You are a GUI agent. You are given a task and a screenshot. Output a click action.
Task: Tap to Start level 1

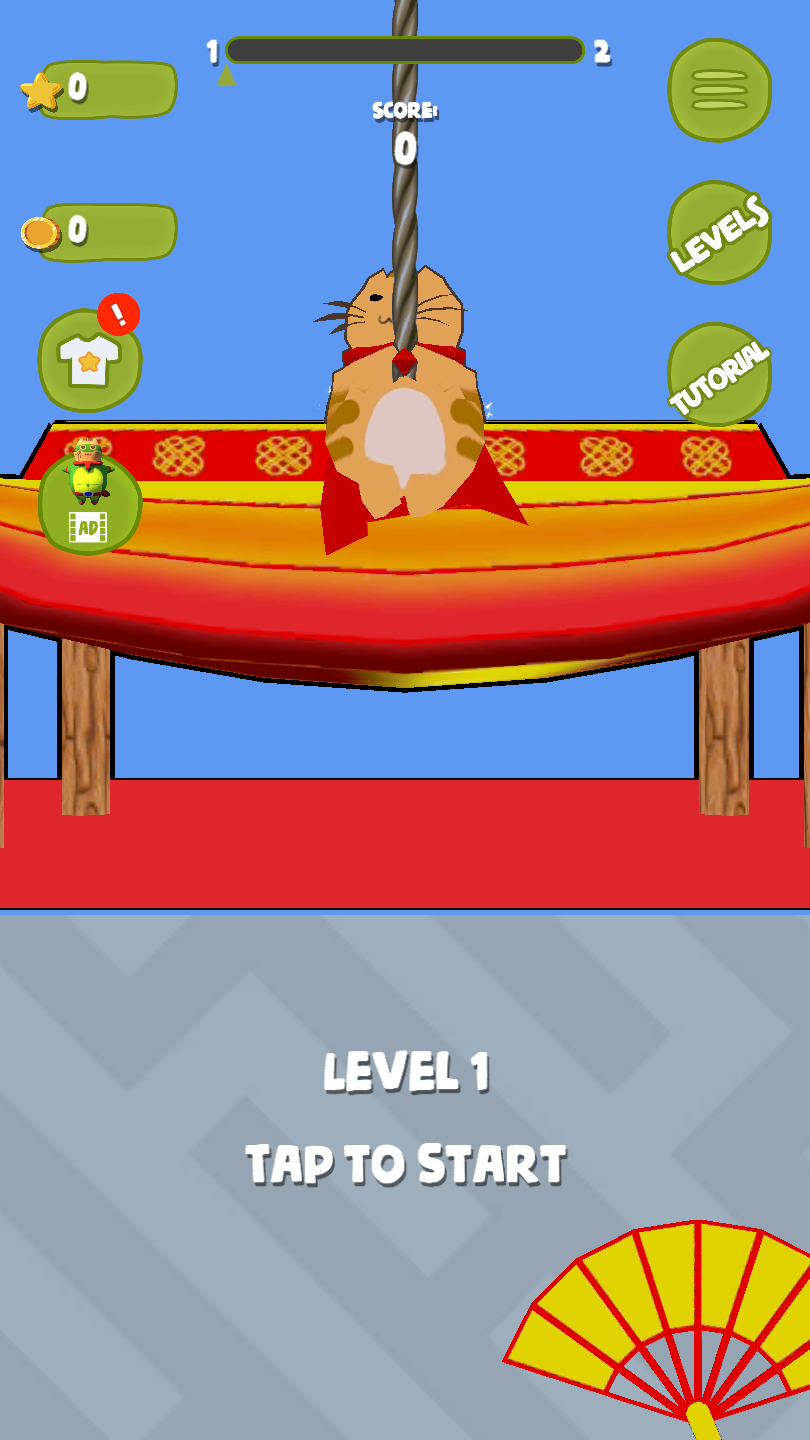point(405,1163)
